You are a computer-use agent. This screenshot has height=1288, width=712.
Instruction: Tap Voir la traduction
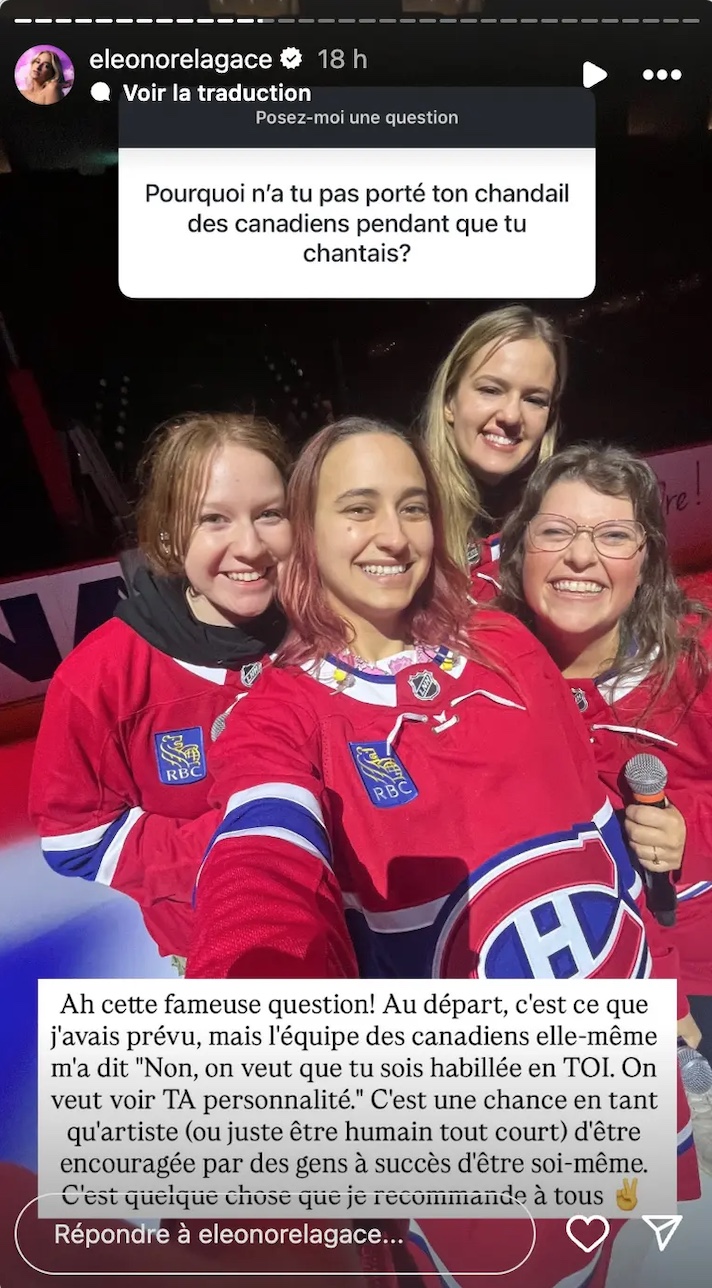(216, 93)
